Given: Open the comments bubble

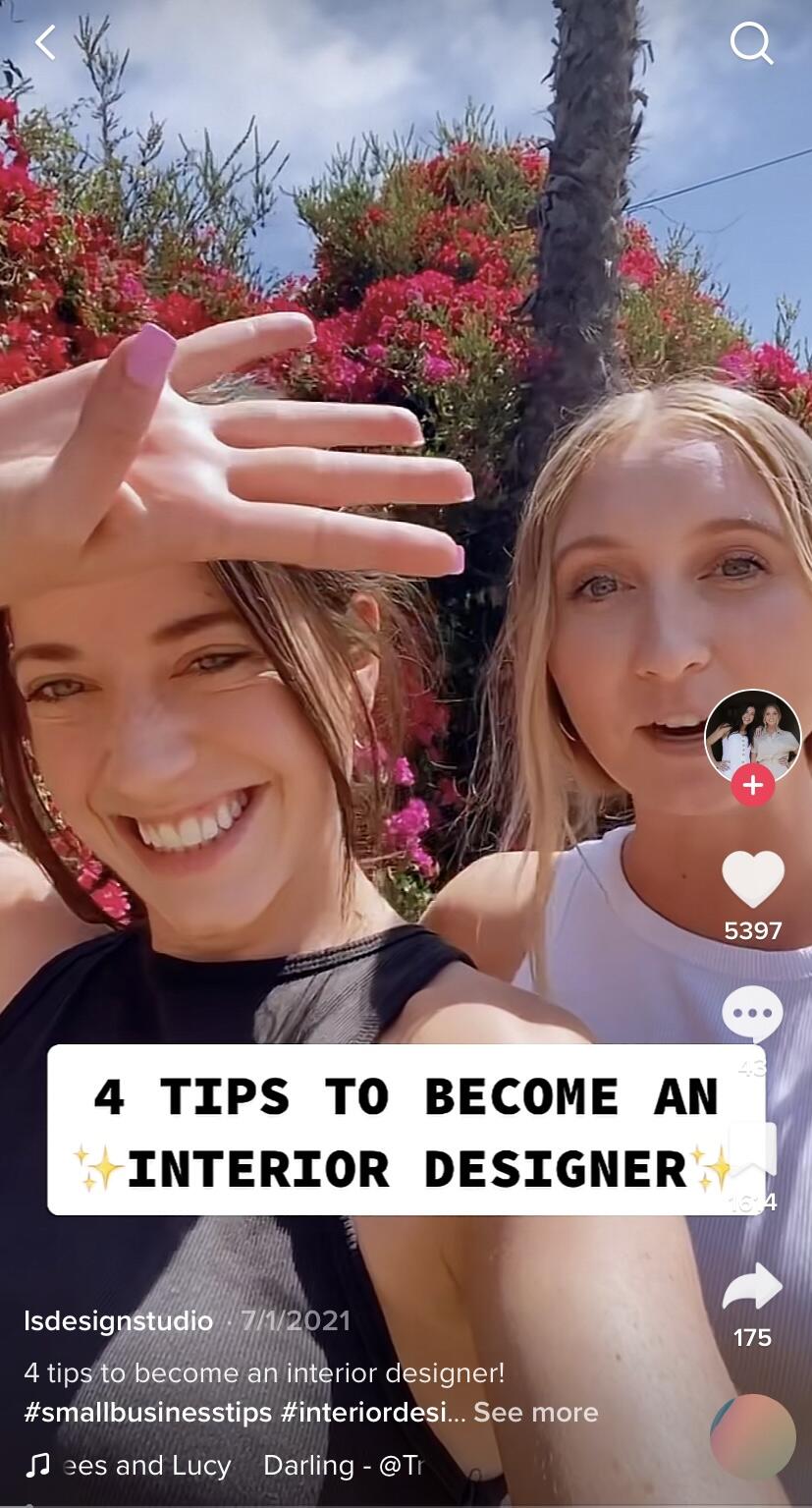Looking at the screenshot, I should pyautogui.click(x=753, y=1014).
